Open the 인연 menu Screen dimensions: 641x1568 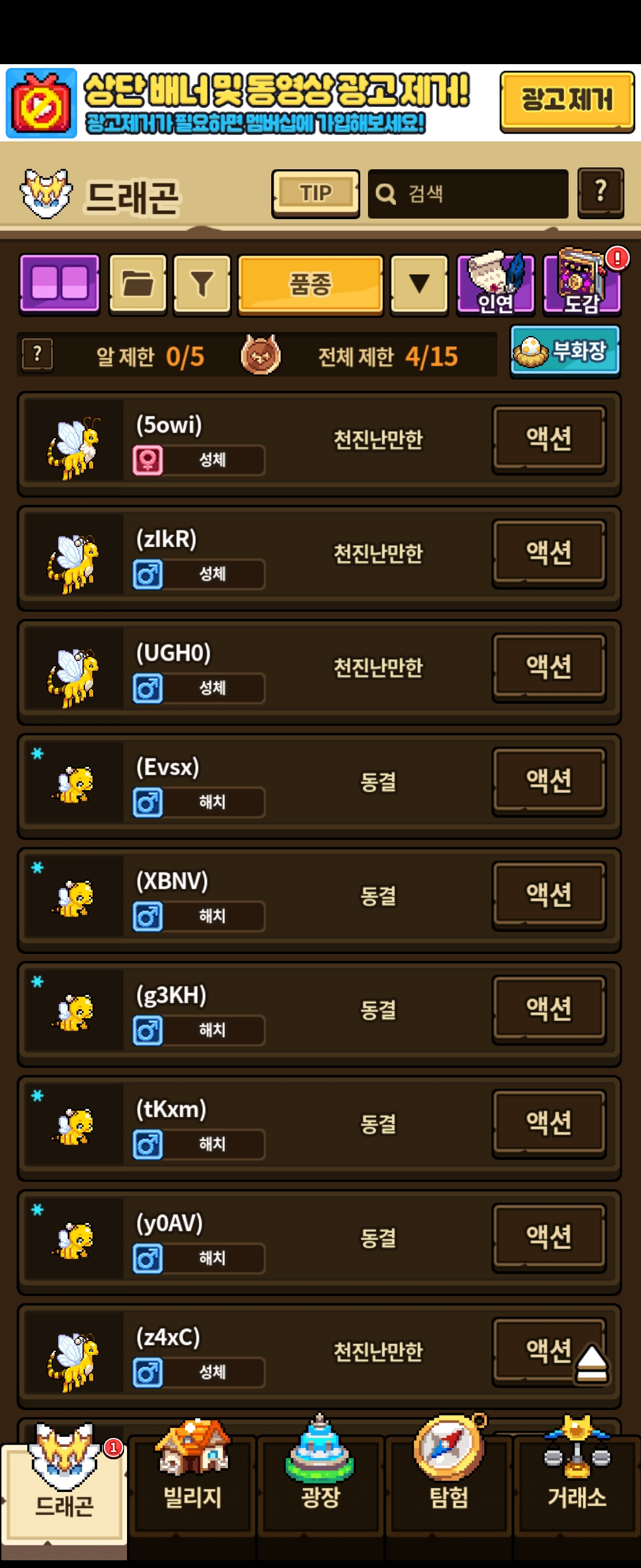click(495, 284)
